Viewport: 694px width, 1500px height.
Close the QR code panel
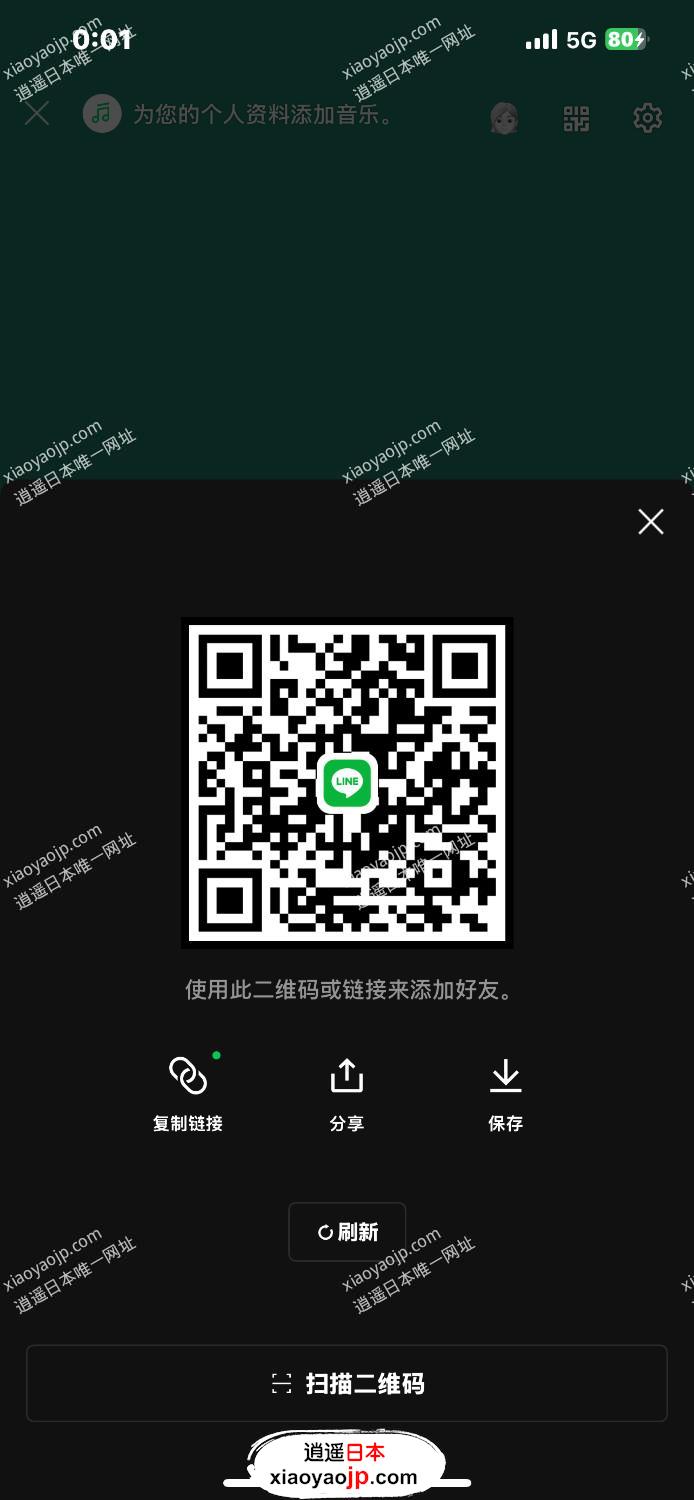click(651, 521)
